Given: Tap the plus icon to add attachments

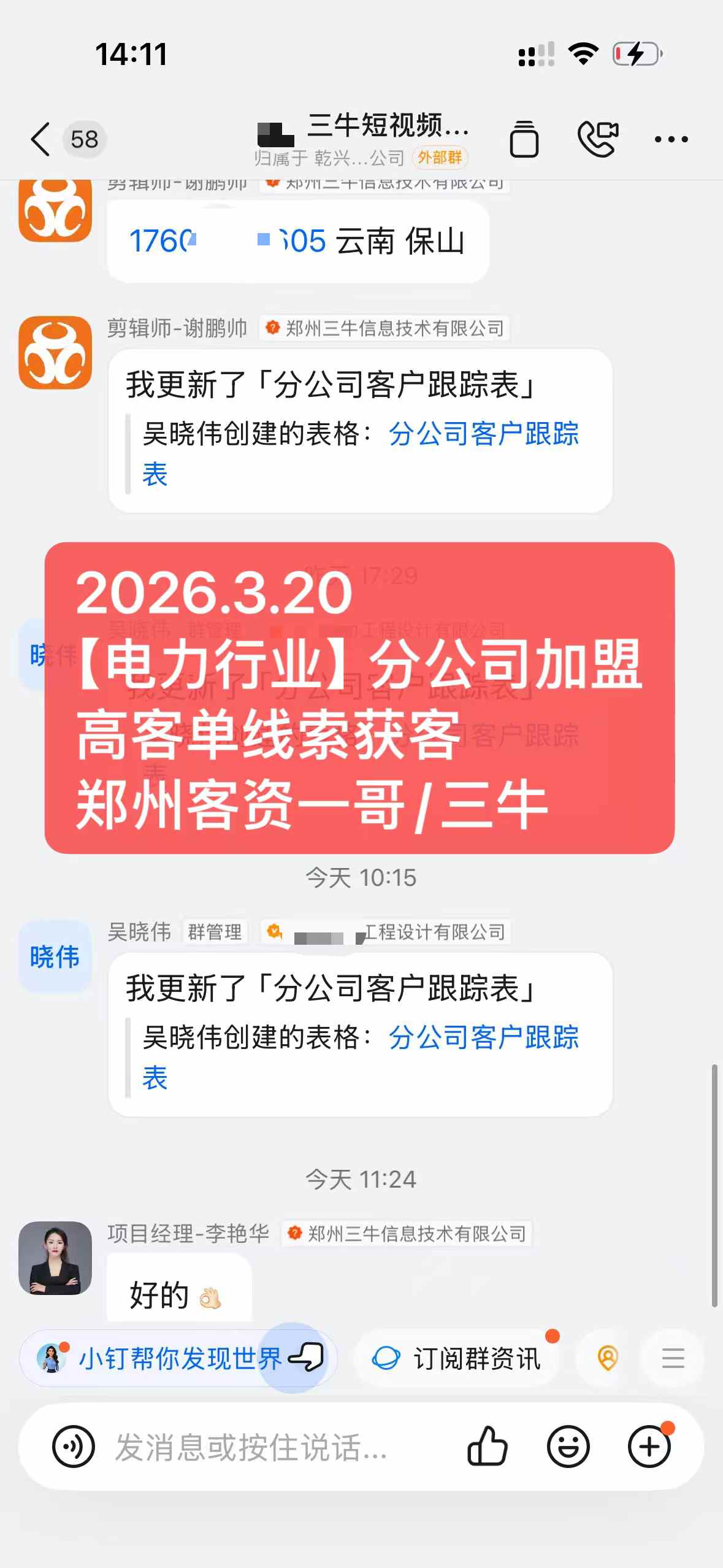Looking at the screenshot, I should coord(649,1445).
